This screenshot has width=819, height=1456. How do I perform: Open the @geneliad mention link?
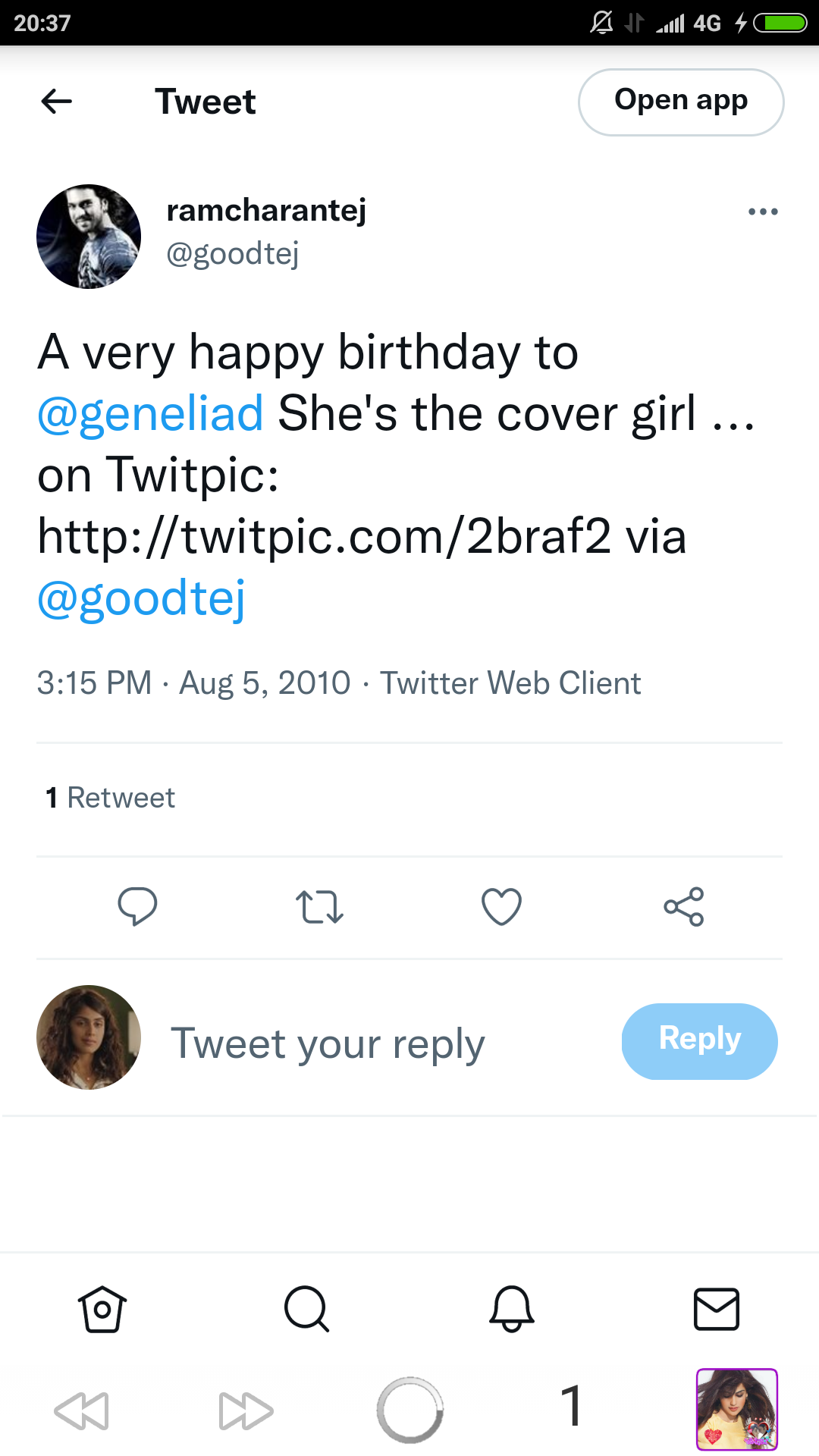(x=150, y=414)
